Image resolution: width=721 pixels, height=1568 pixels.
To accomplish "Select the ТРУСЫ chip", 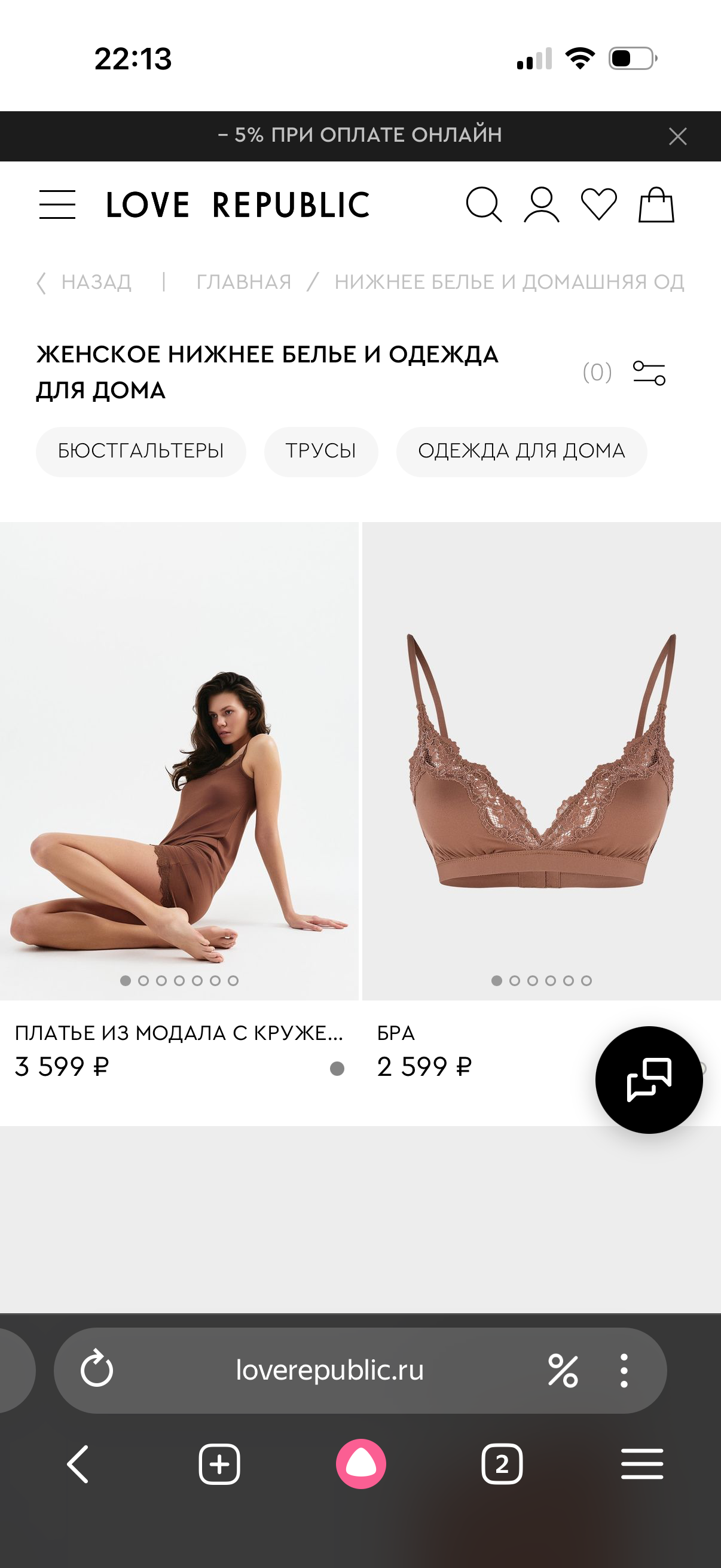I will pos(320,451).
